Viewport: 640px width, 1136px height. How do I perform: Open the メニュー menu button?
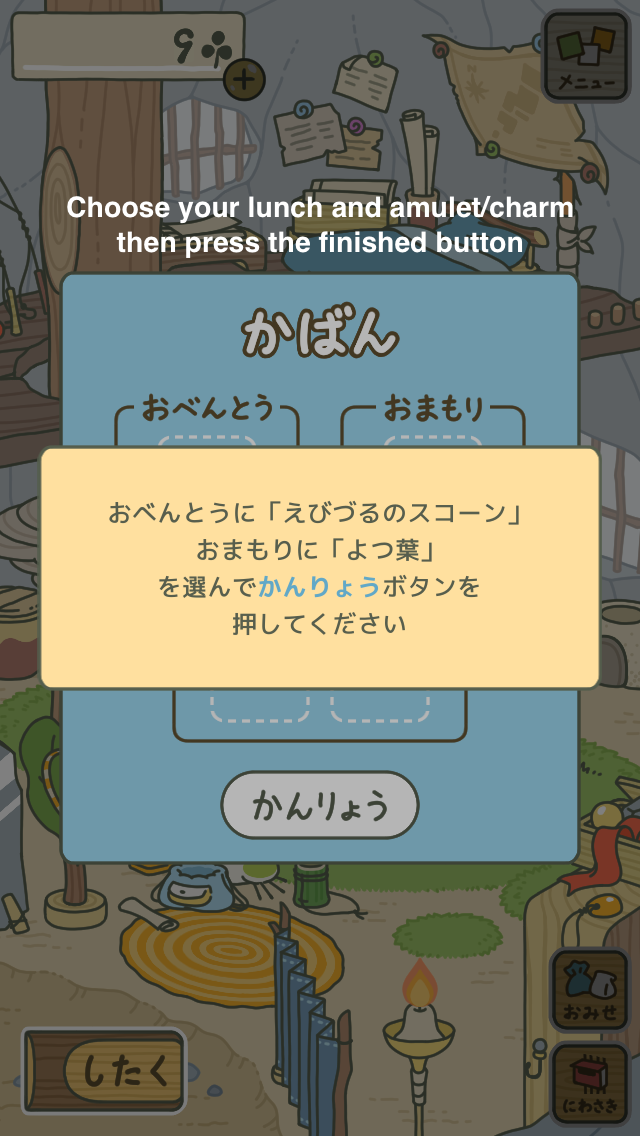(x=586, y=57)
